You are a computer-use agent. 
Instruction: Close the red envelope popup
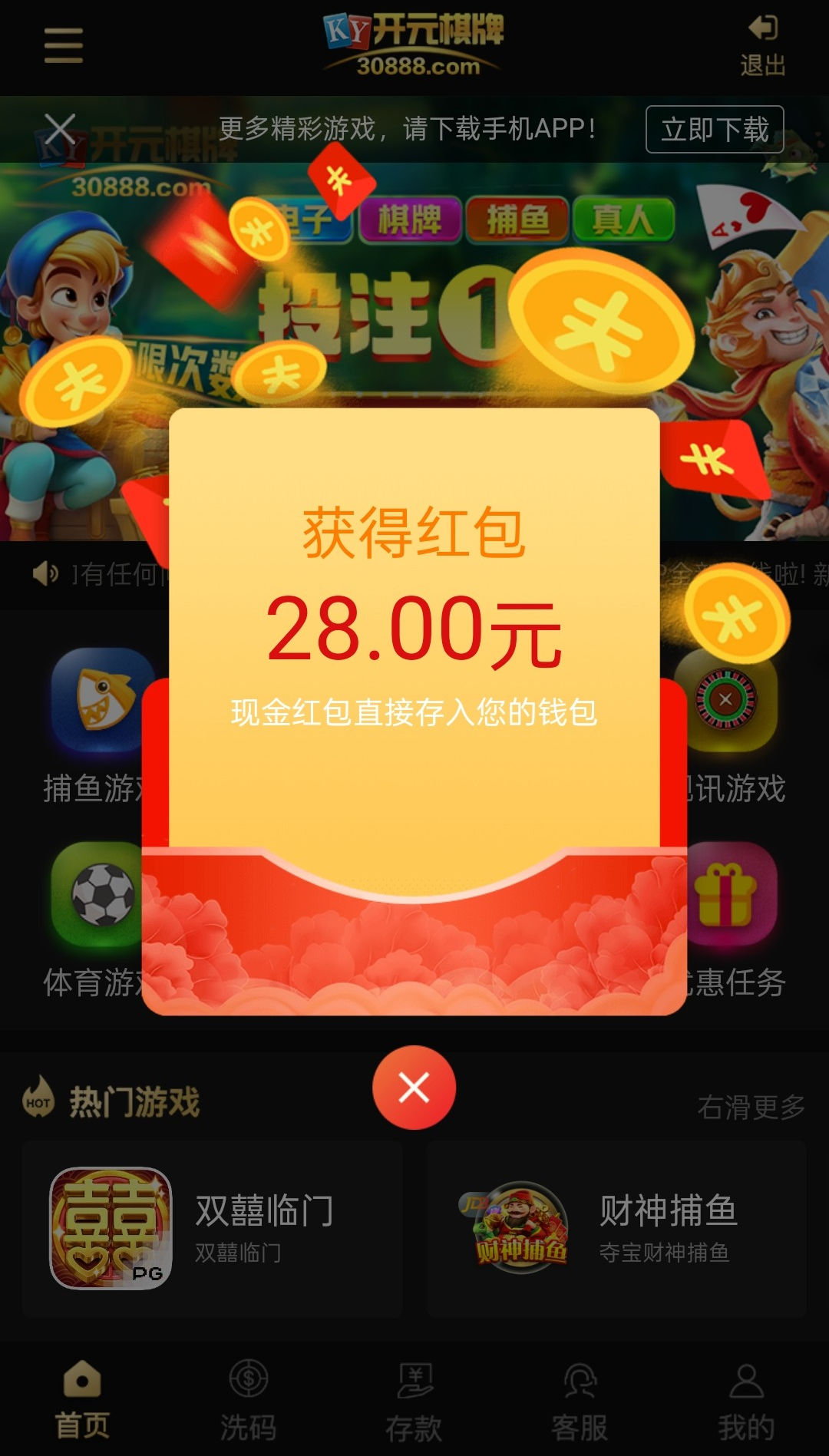414,1087
